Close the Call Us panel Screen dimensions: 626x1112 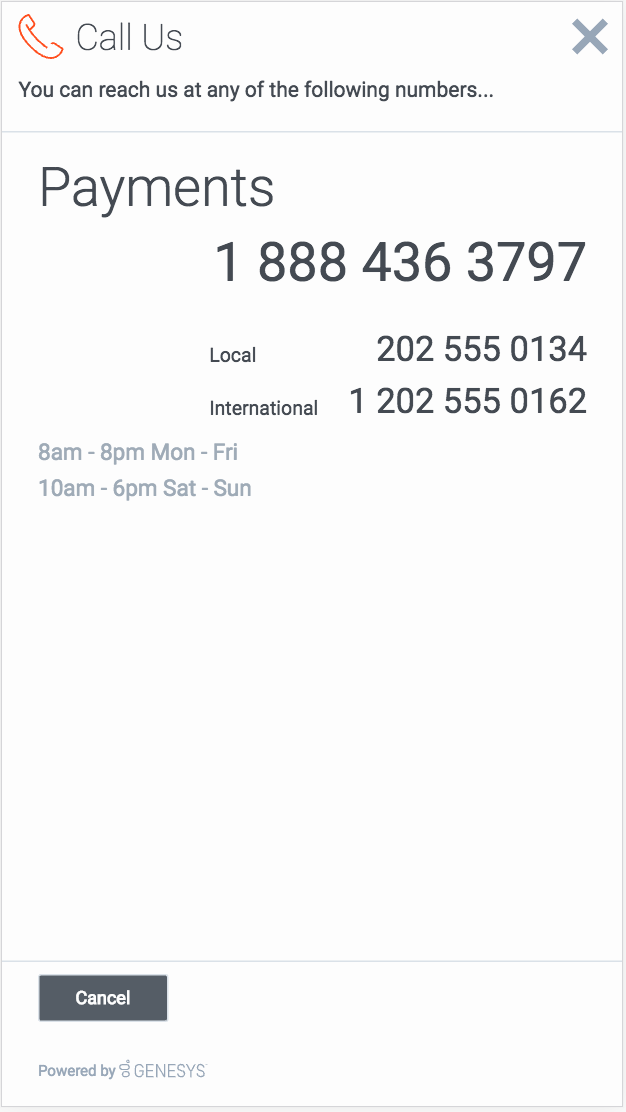(589, 37)
